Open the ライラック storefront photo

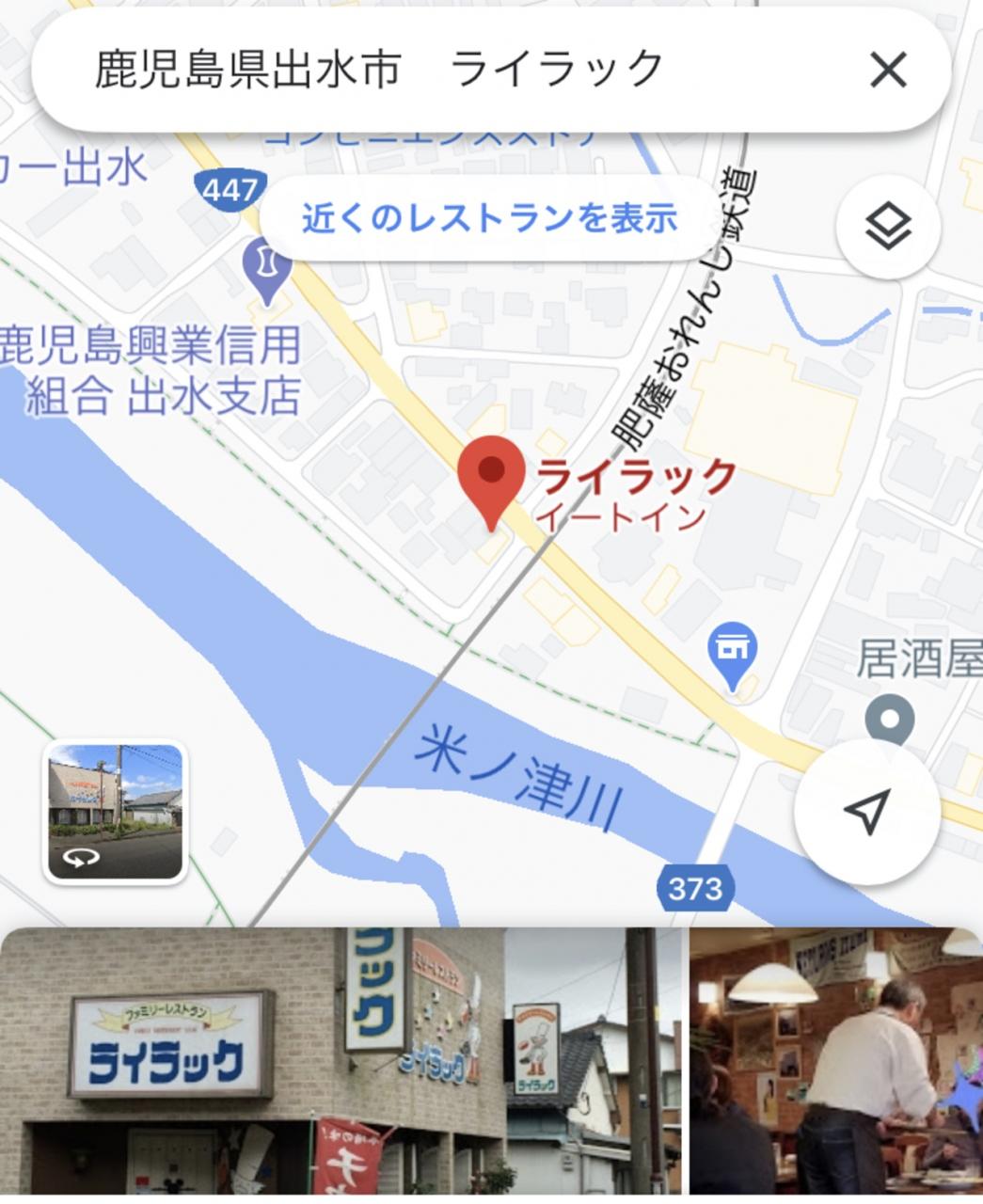tap(341, 1061)
